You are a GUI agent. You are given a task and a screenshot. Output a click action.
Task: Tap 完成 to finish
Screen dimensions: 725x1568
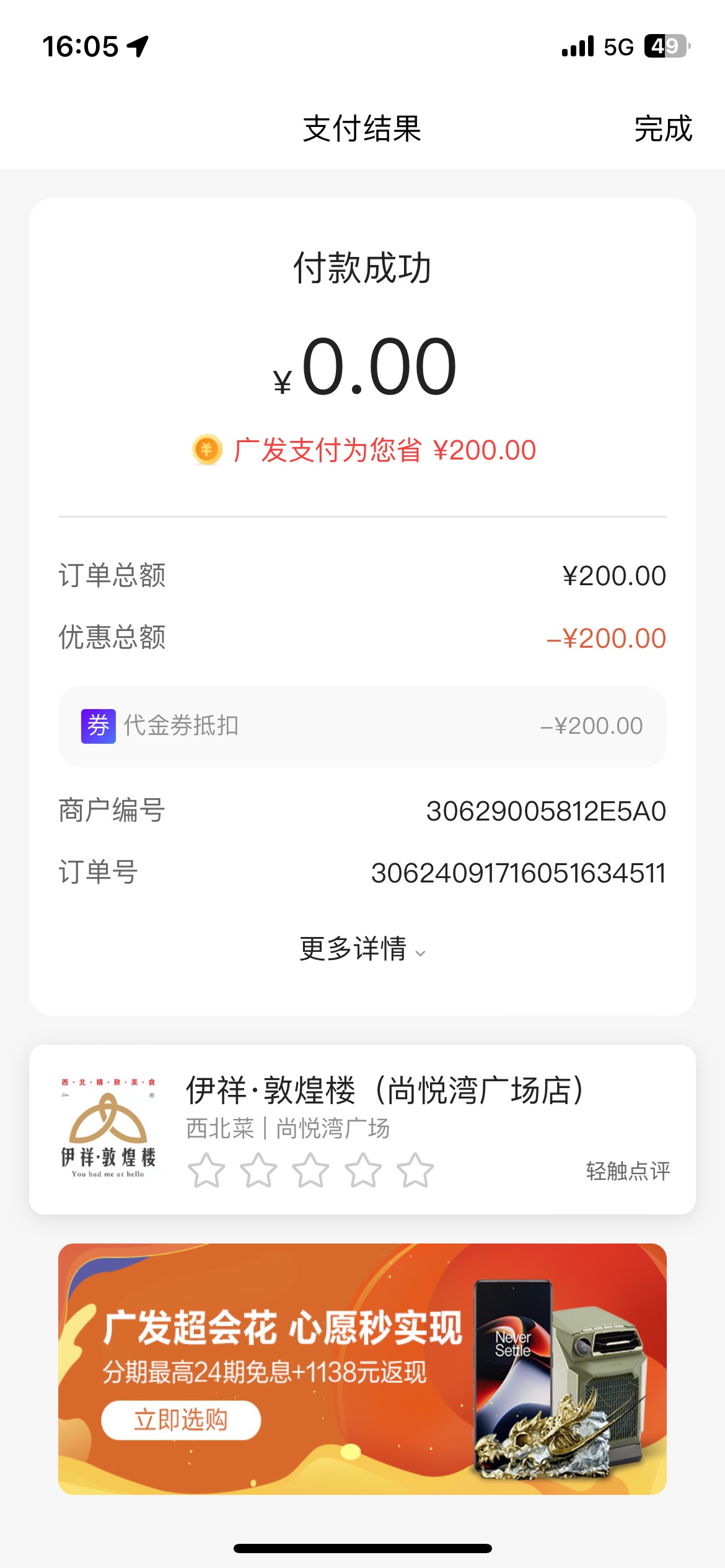click(x=662, y=129)
